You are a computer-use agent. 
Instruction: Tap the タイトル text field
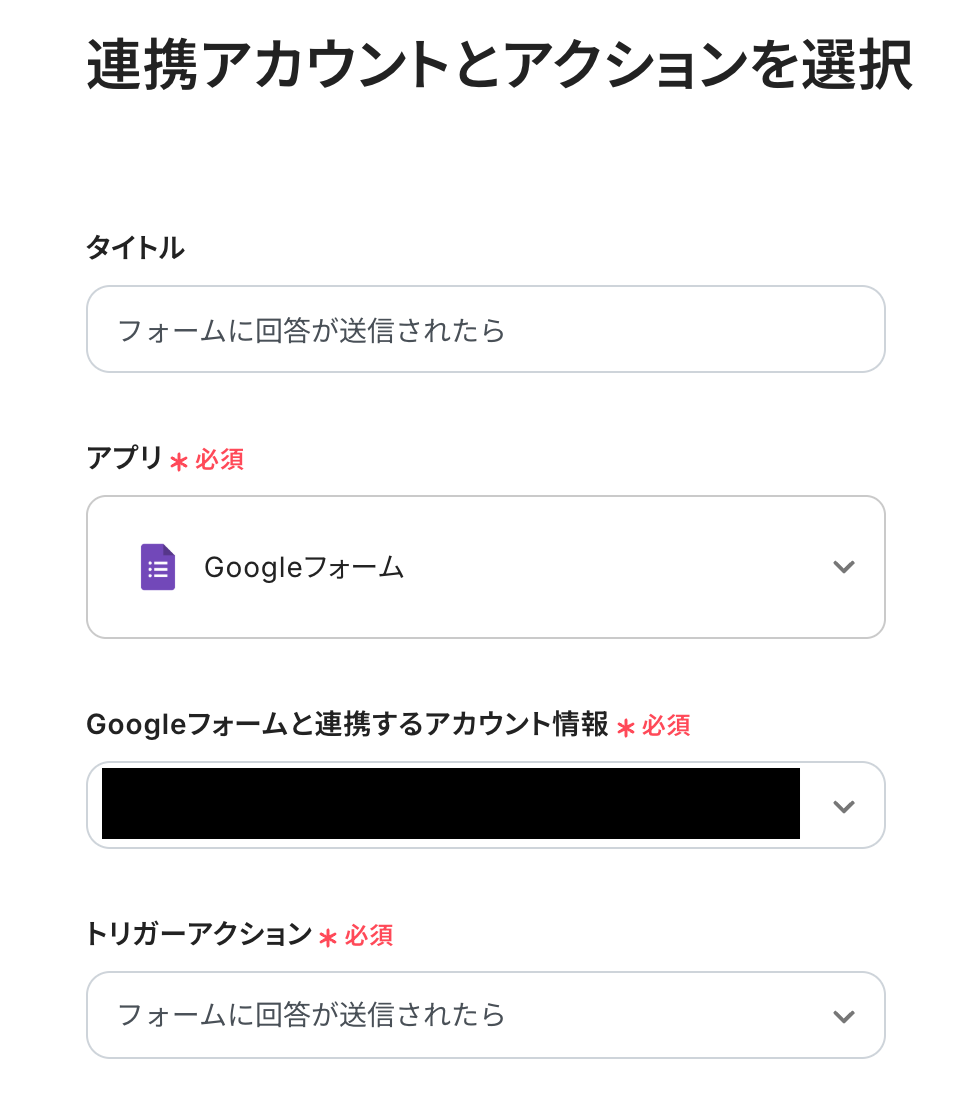pos(485,330)
